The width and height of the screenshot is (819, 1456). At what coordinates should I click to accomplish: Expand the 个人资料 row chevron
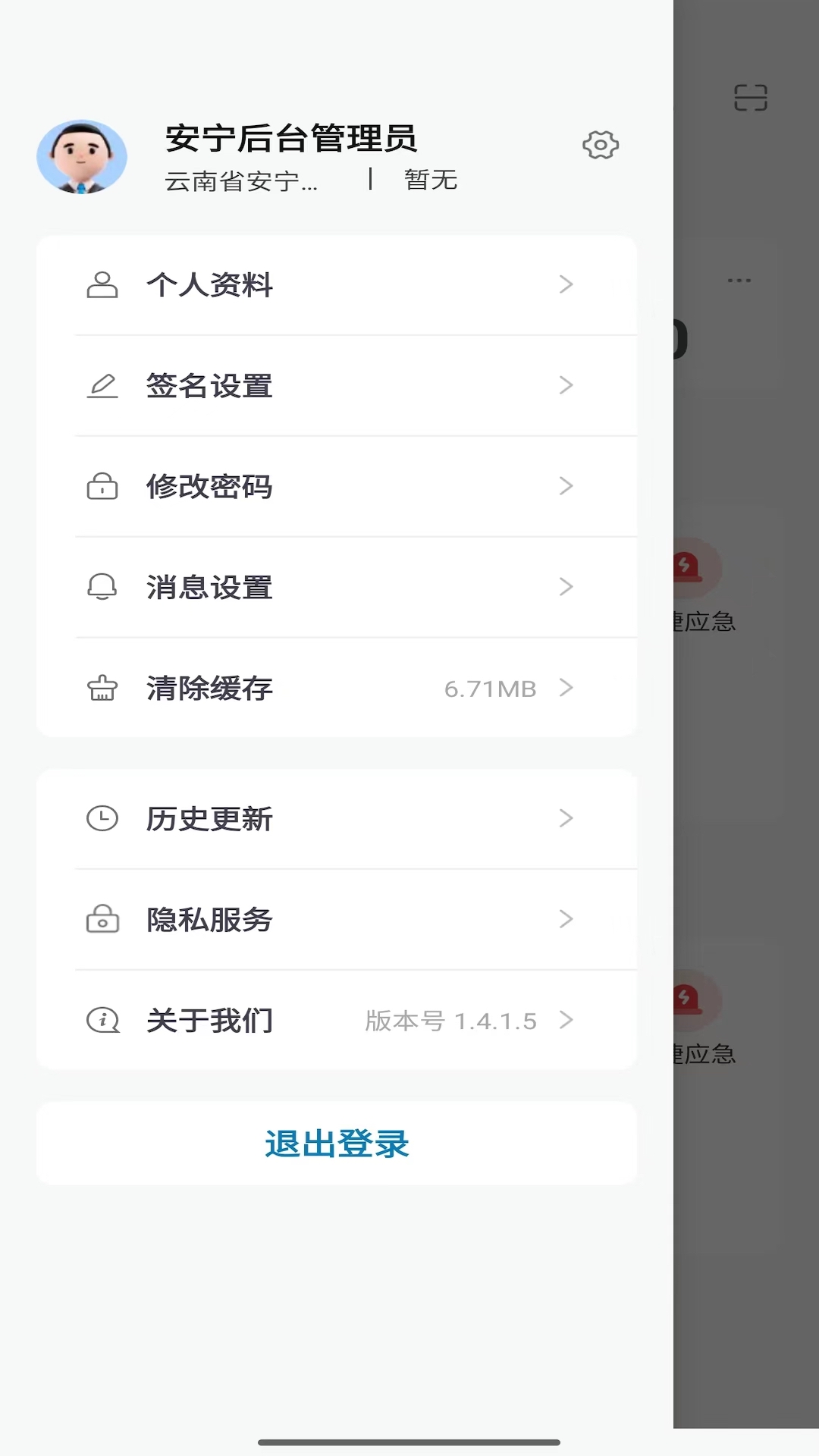566,284
